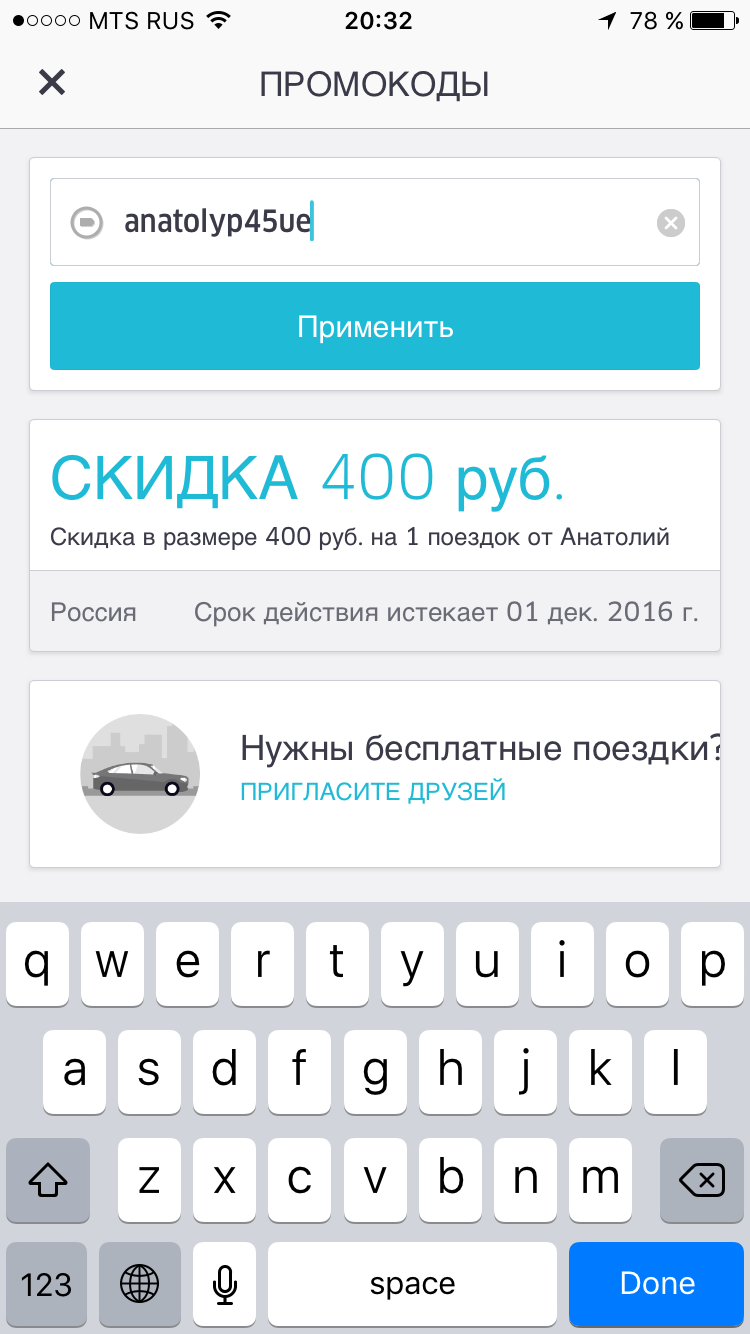Viewport: 750px width, 1334px height.
Task: Close the Промокоды screen
Action: click(52, 83)
